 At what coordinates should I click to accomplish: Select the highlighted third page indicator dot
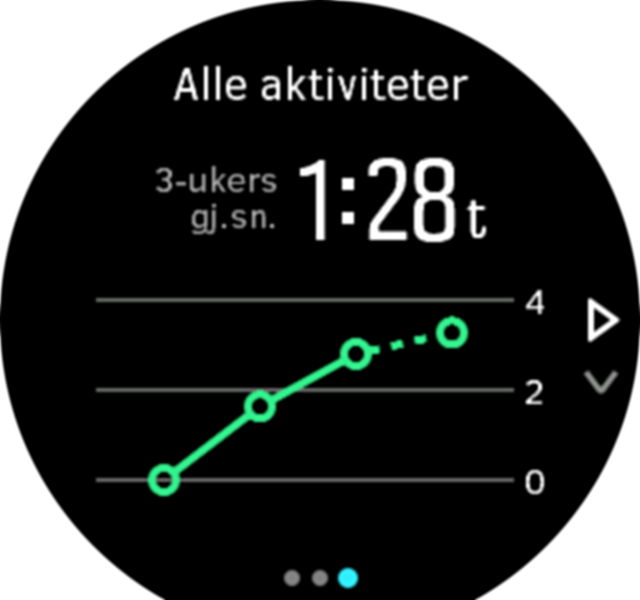348,577
